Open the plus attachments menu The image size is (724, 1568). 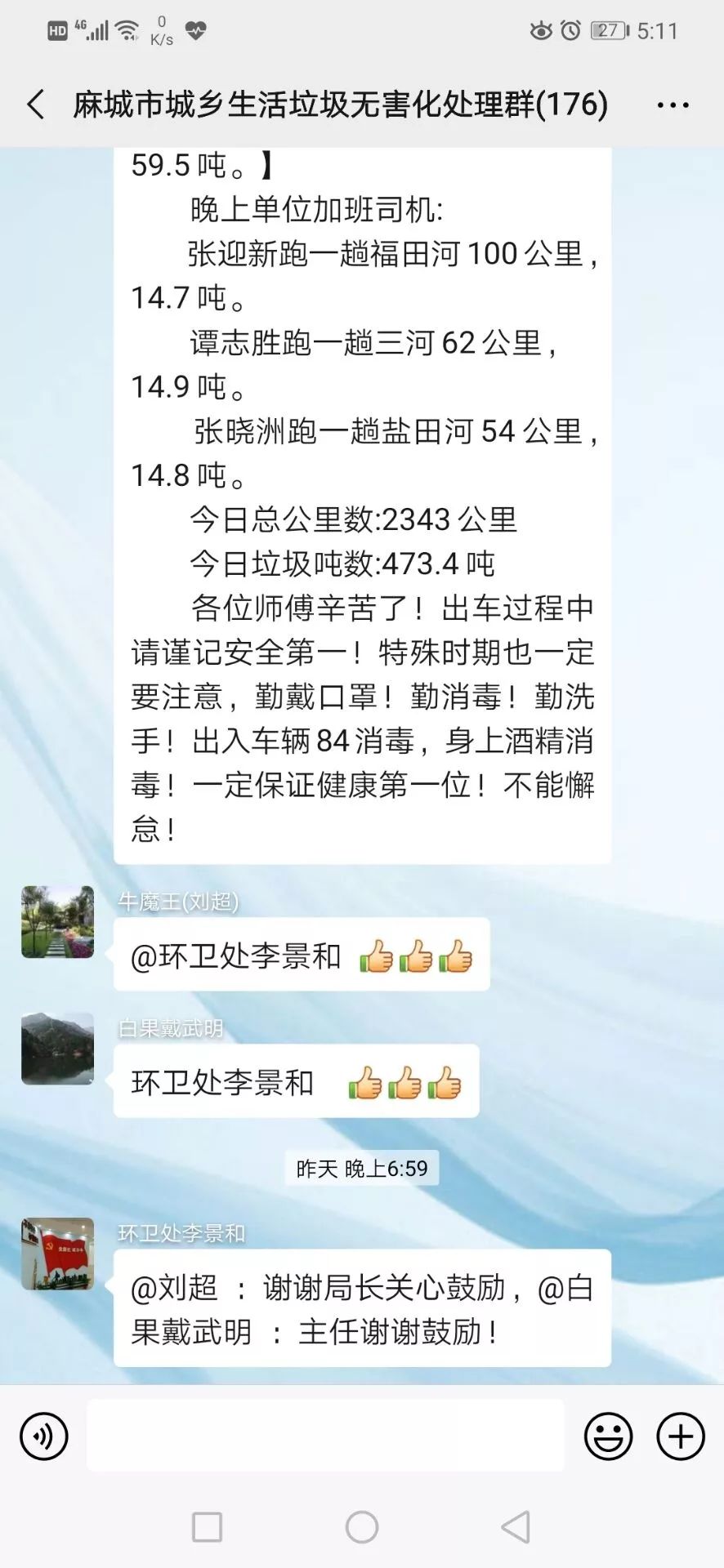click(681, 1435)
